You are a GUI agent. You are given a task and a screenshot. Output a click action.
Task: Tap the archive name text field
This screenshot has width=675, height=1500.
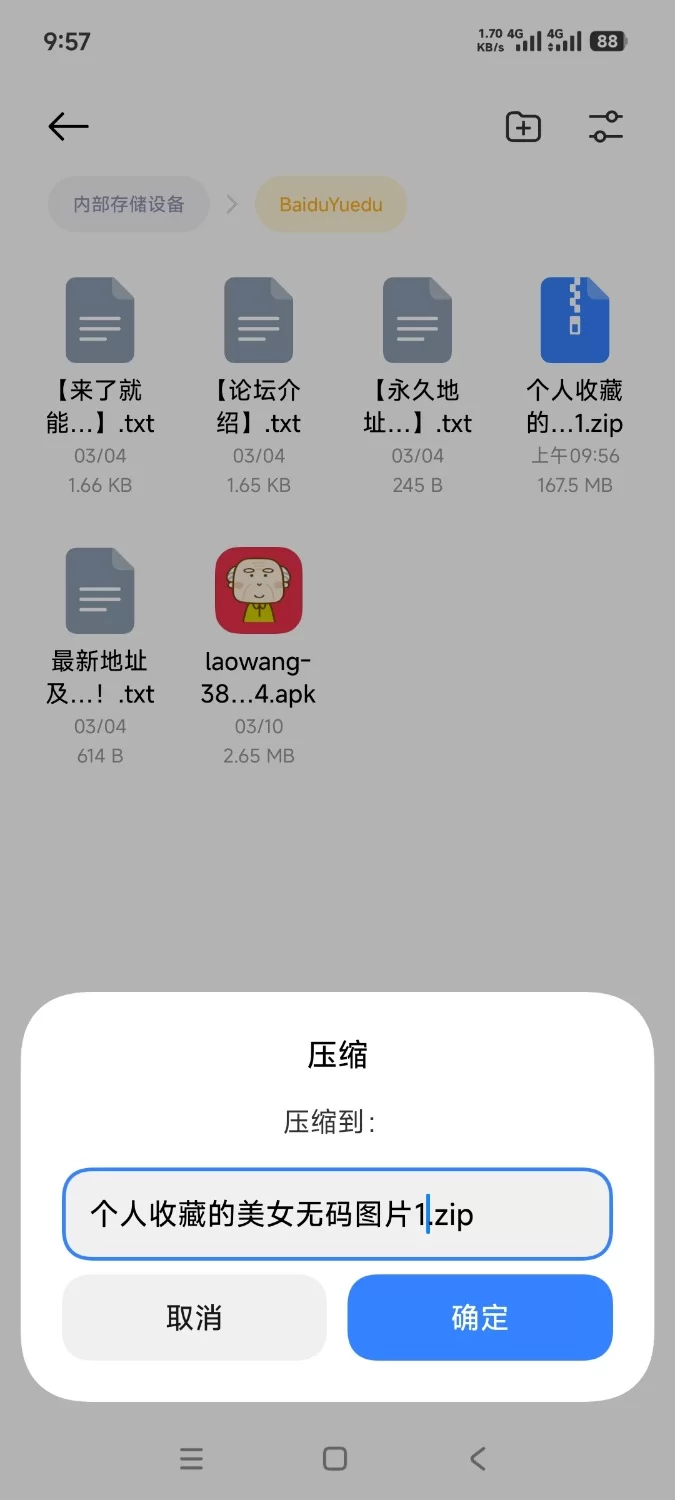pos(337,1214)
